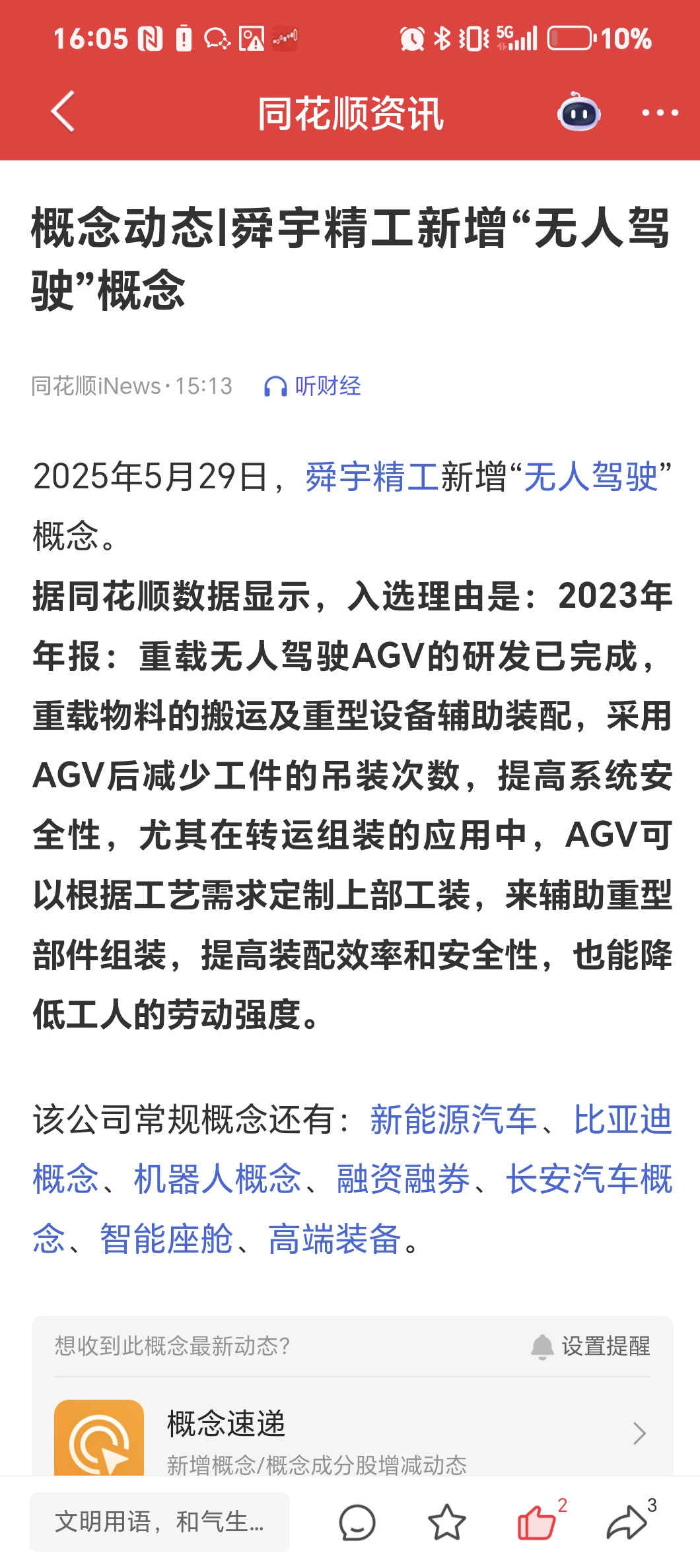The image size is (700, 1568).
Task: Open the 舜宇精工 stock link
Action: coord(372,476)
